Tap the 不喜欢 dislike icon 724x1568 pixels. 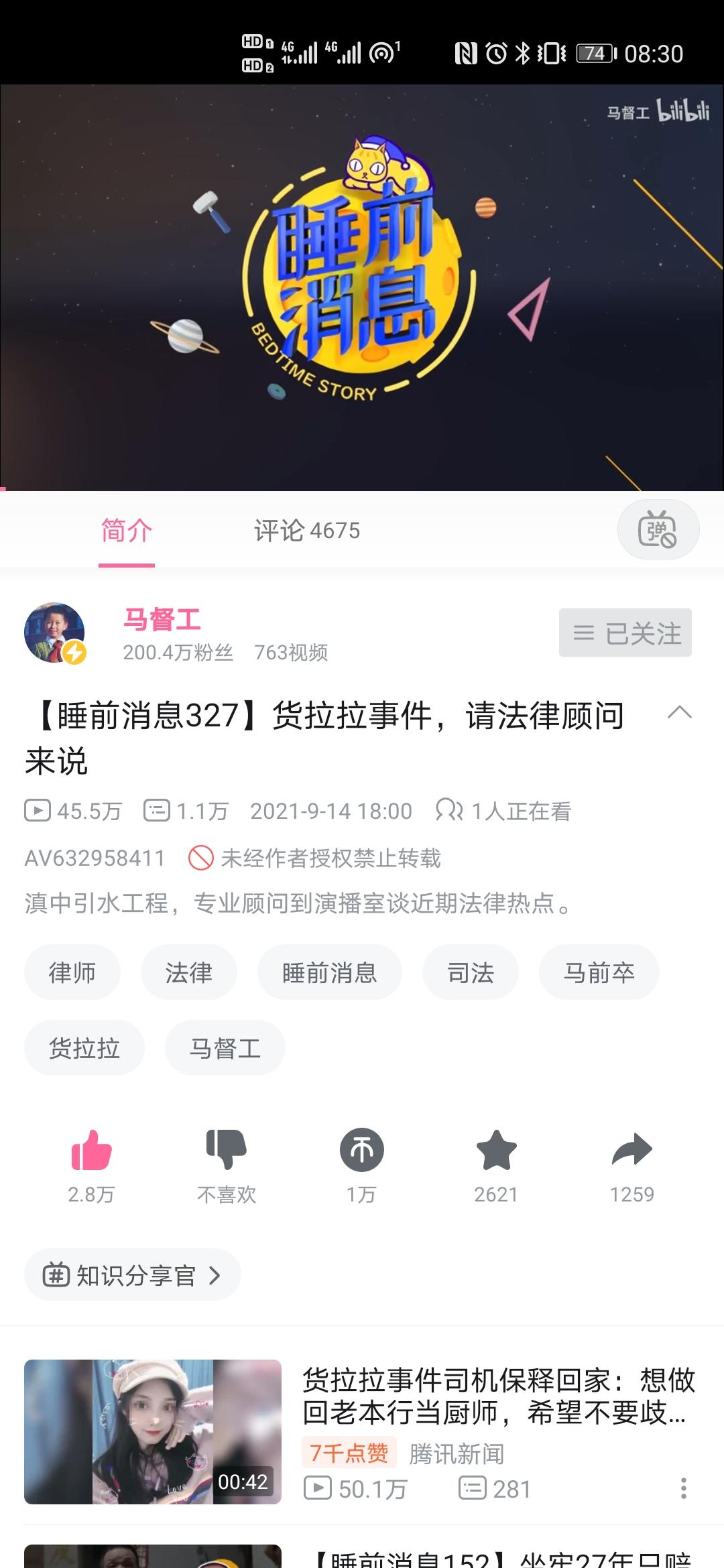pos(227,1151)
